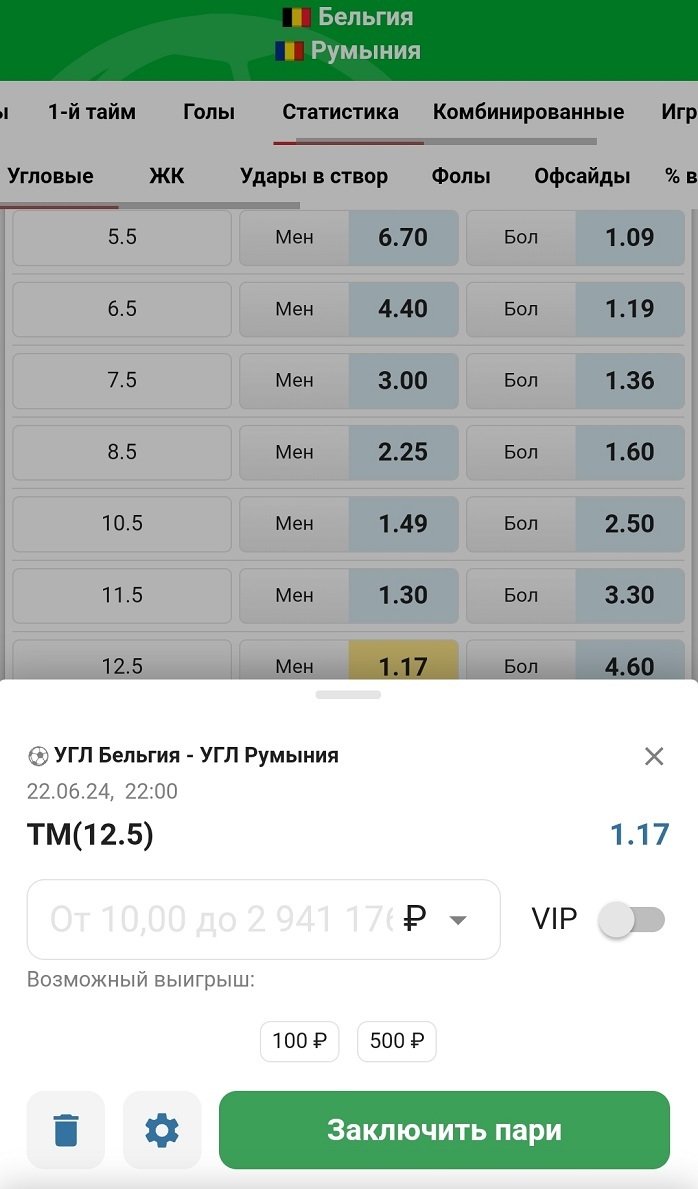Choose over 11.5 corners at 3.30
The width and height of the screenshot is (698, 1189).
575,595
